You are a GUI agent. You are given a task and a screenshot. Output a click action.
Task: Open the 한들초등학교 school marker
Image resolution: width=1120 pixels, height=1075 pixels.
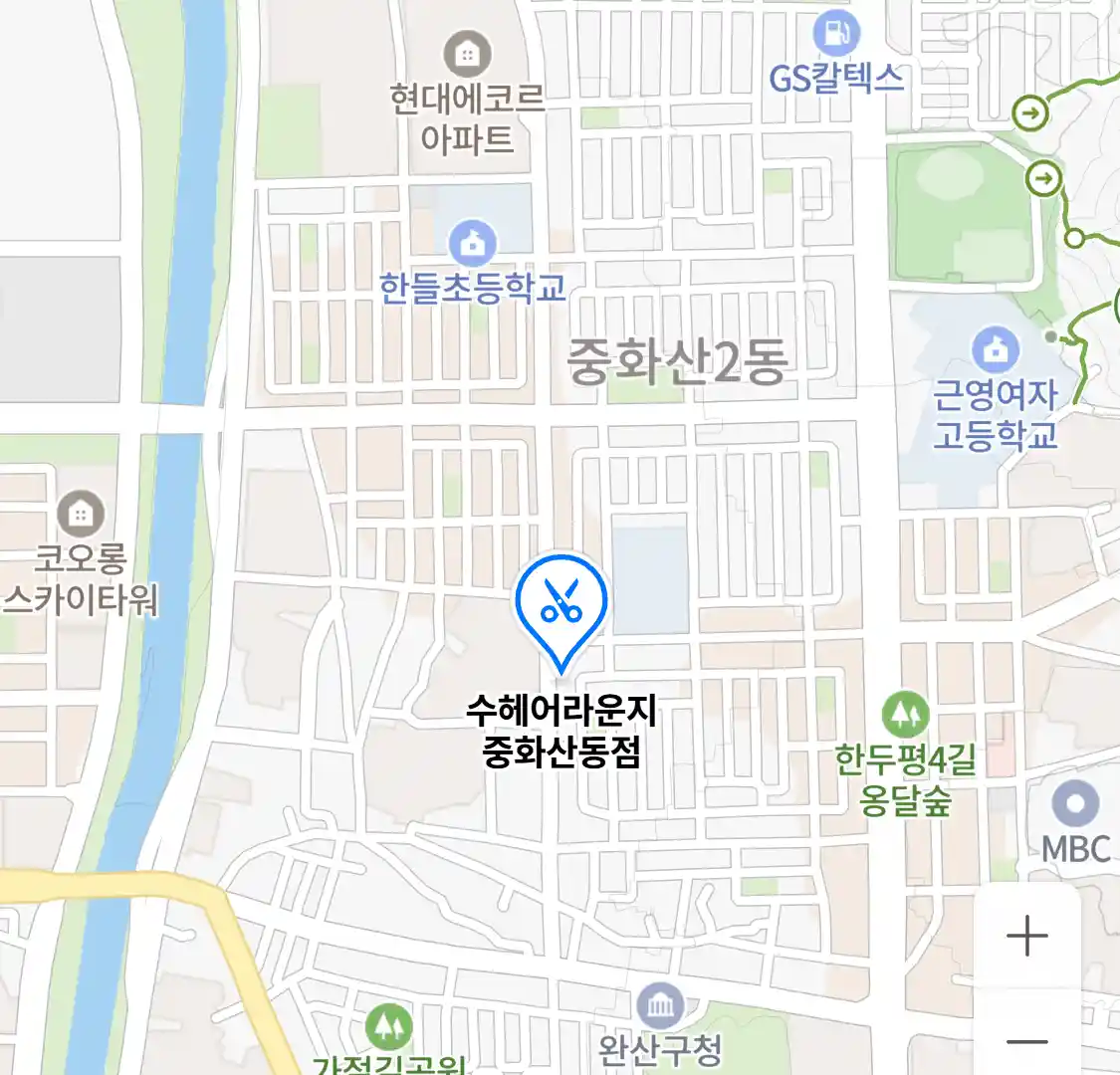click(x=472, y=242)
